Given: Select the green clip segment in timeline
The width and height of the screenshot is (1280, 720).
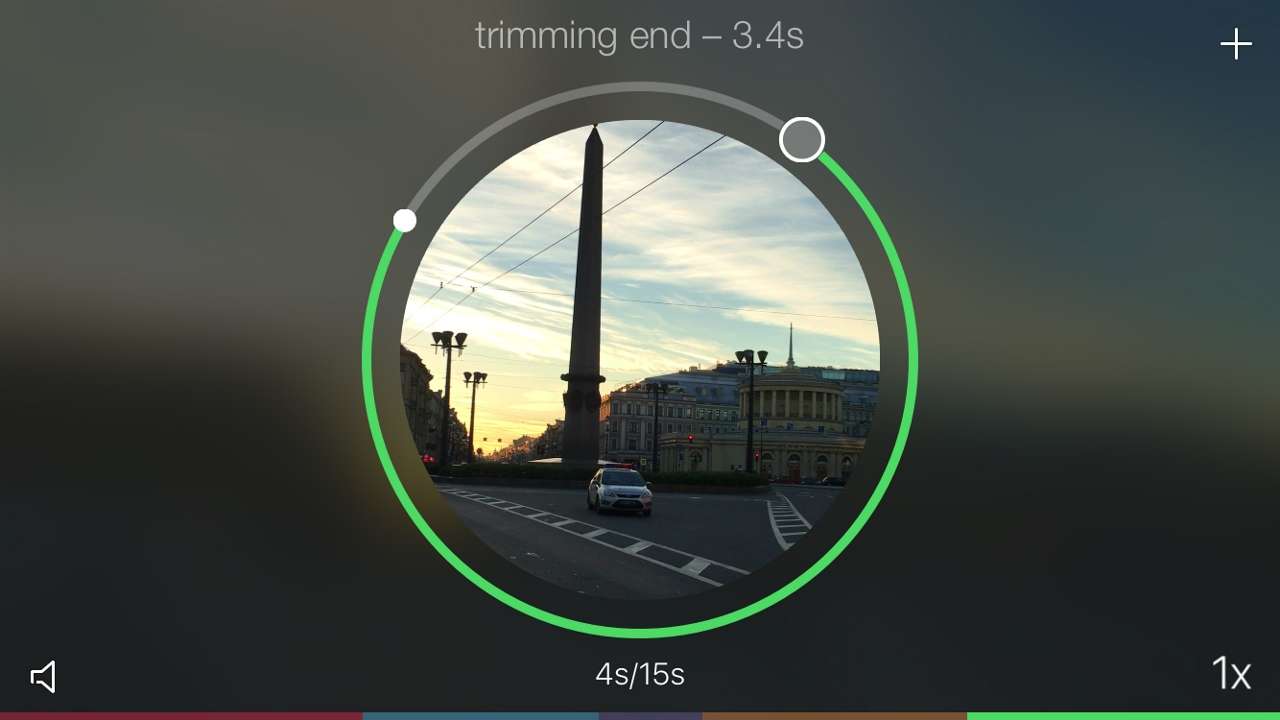Looking at the screenshot, I should 1122,715.
